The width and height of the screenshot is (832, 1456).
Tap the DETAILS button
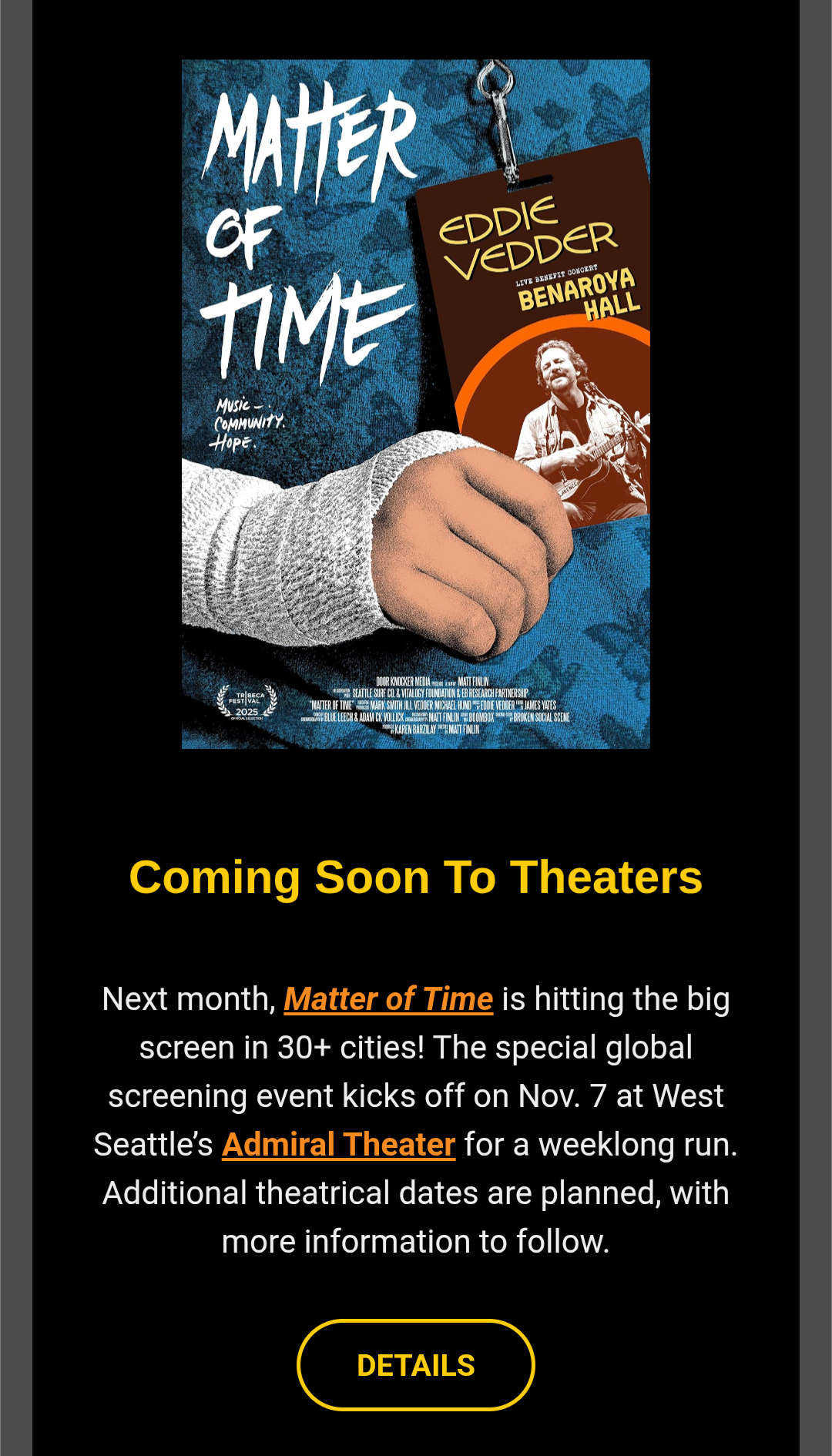click(x=416, y=1365)
